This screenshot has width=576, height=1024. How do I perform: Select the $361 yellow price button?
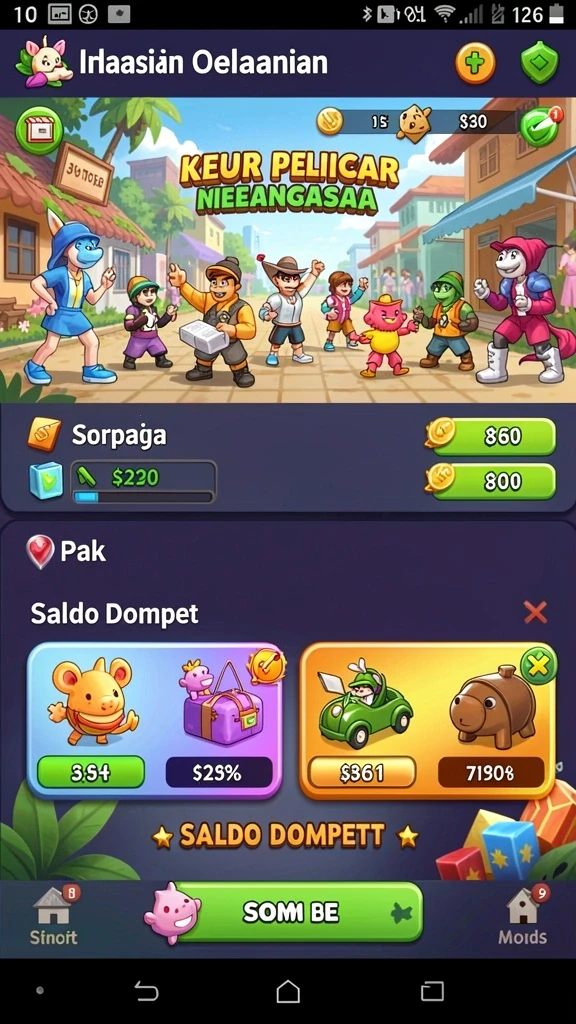(362, 772)
